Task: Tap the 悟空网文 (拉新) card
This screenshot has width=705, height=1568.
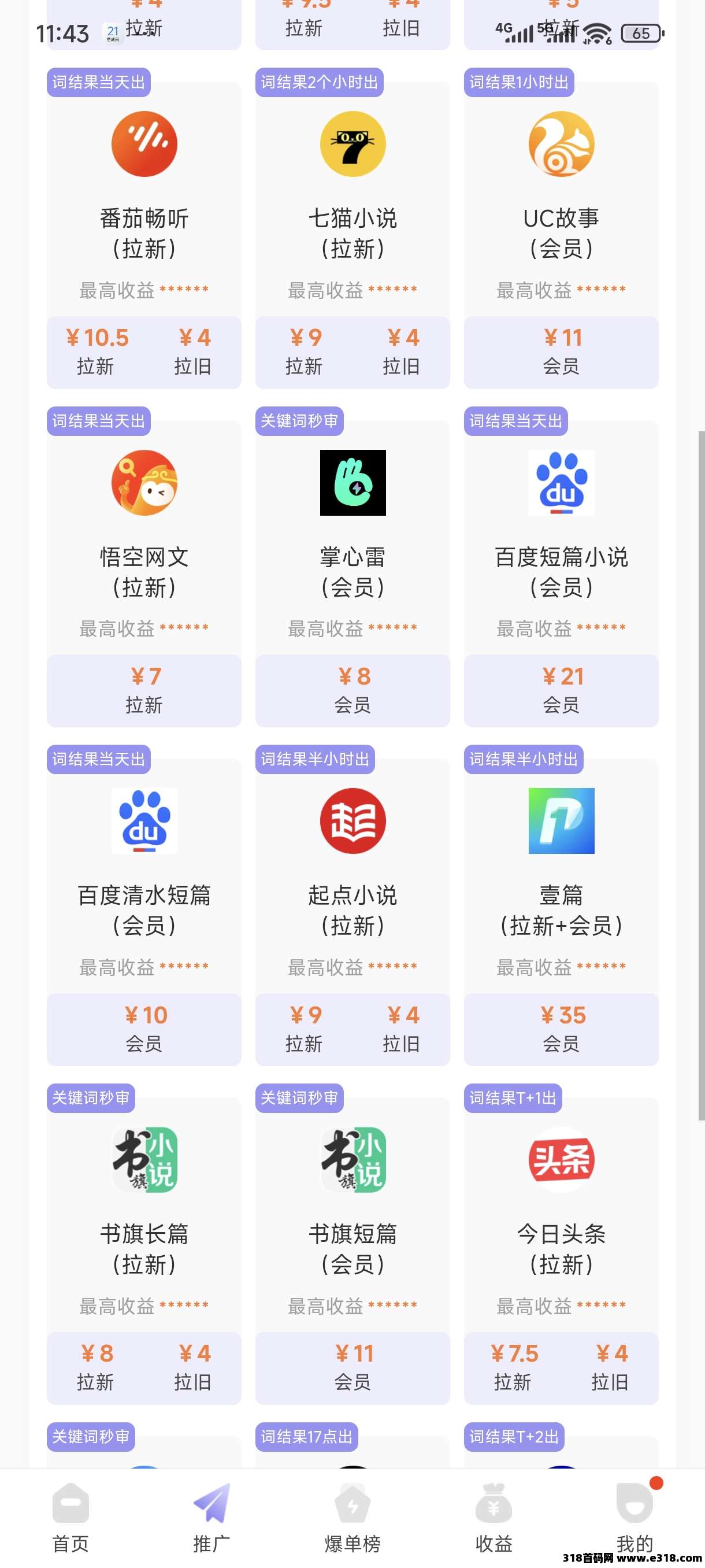Action: point(144,569)
